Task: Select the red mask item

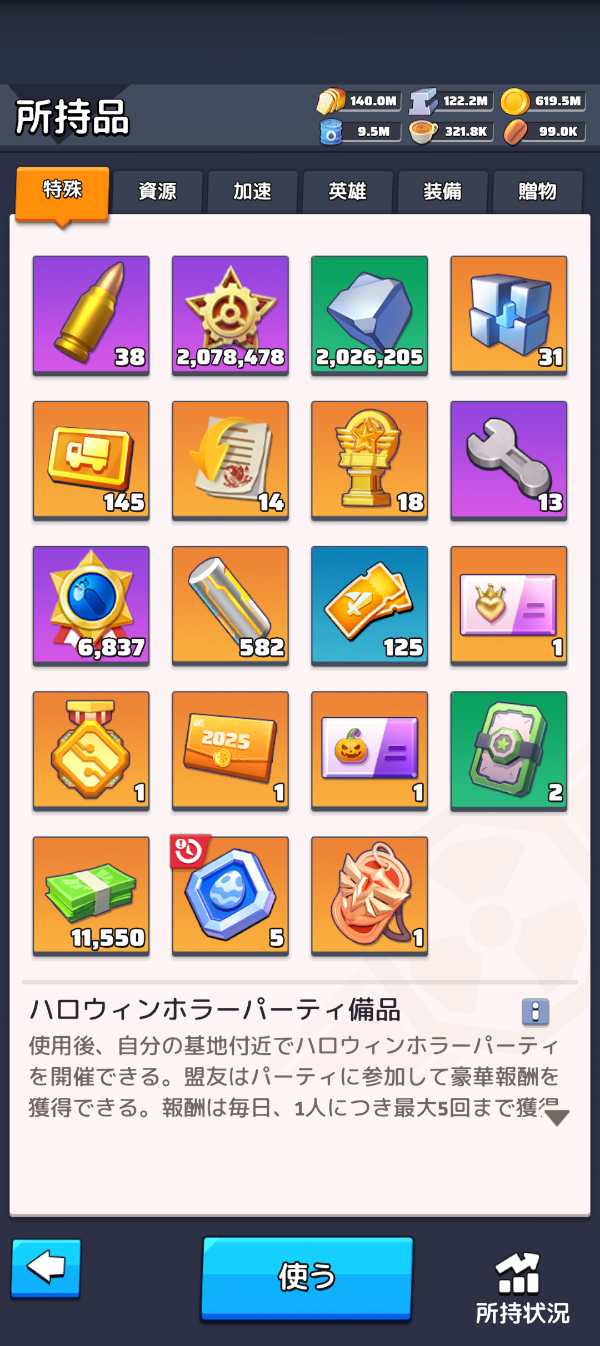Action: coord(369,895)
